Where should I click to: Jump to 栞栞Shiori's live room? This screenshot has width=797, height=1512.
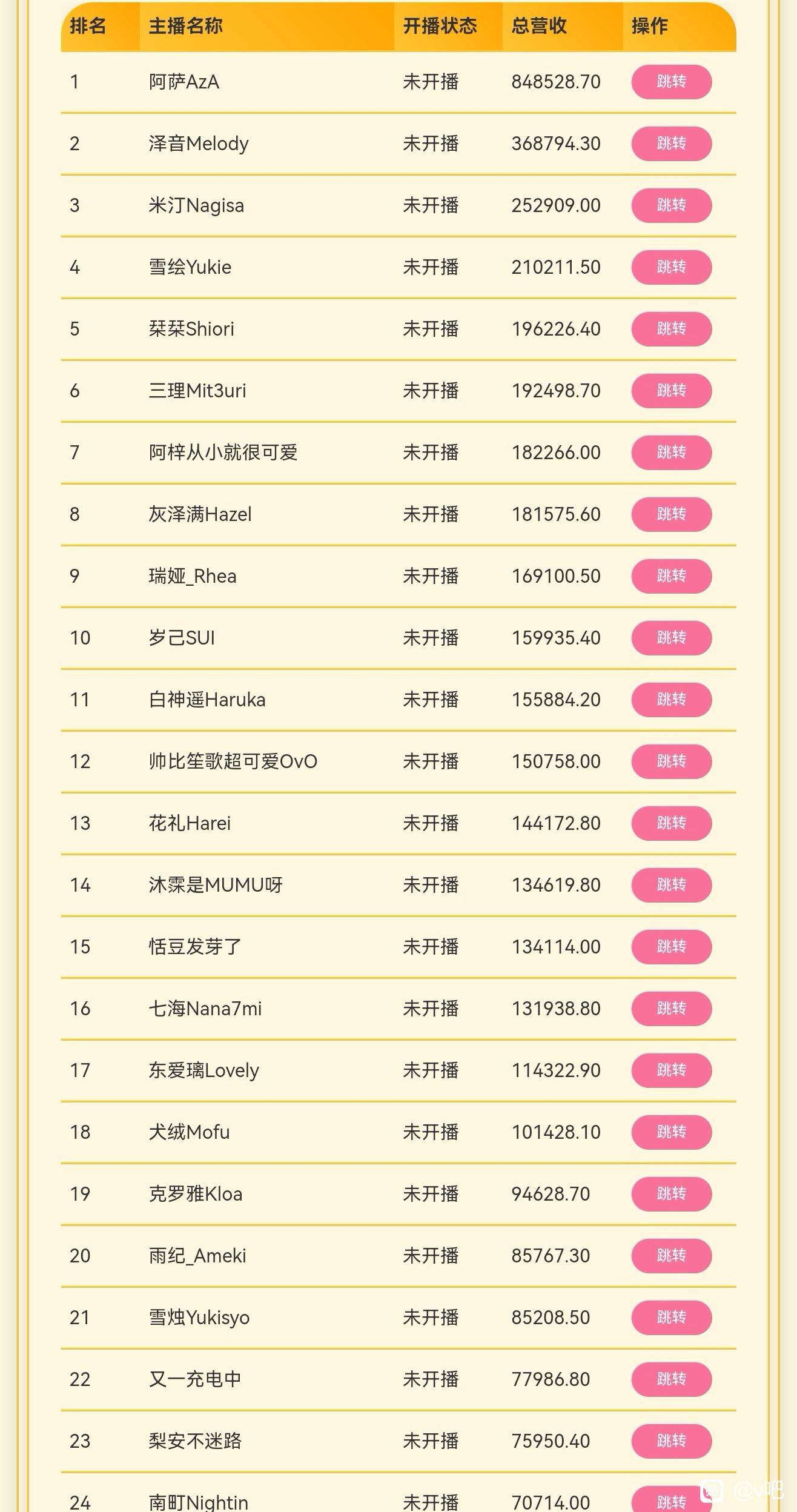(671, 329)
